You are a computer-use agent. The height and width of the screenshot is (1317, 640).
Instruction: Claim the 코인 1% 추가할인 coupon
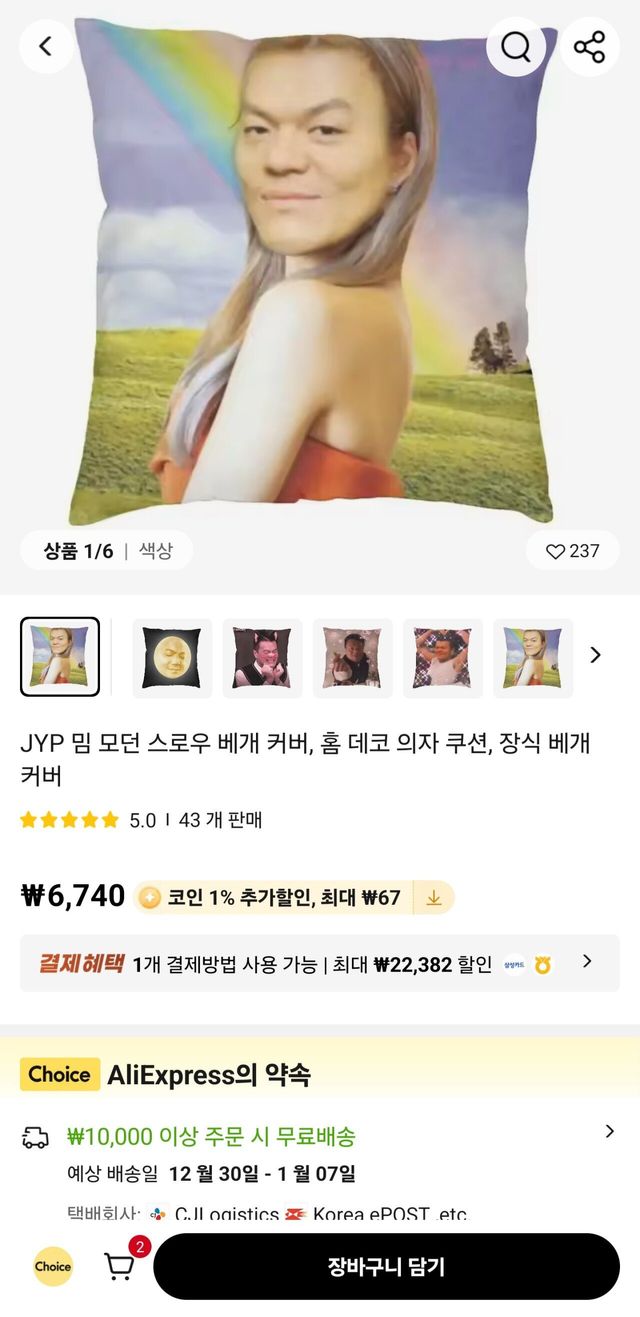pos(434,898)
